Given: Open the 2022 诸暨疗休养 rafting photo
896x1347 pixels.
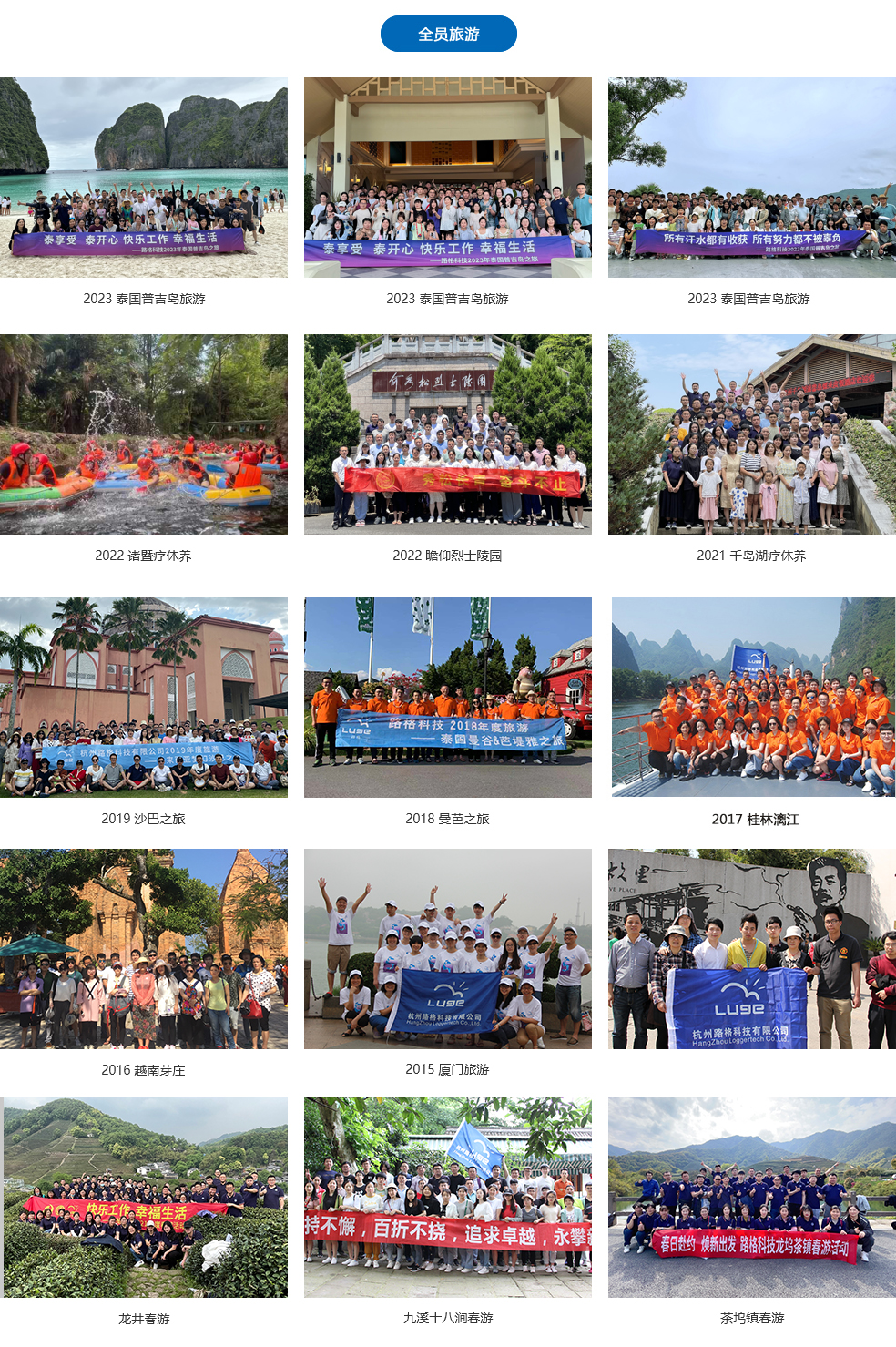Looking at the screenshot, I should tap(144, 434).
